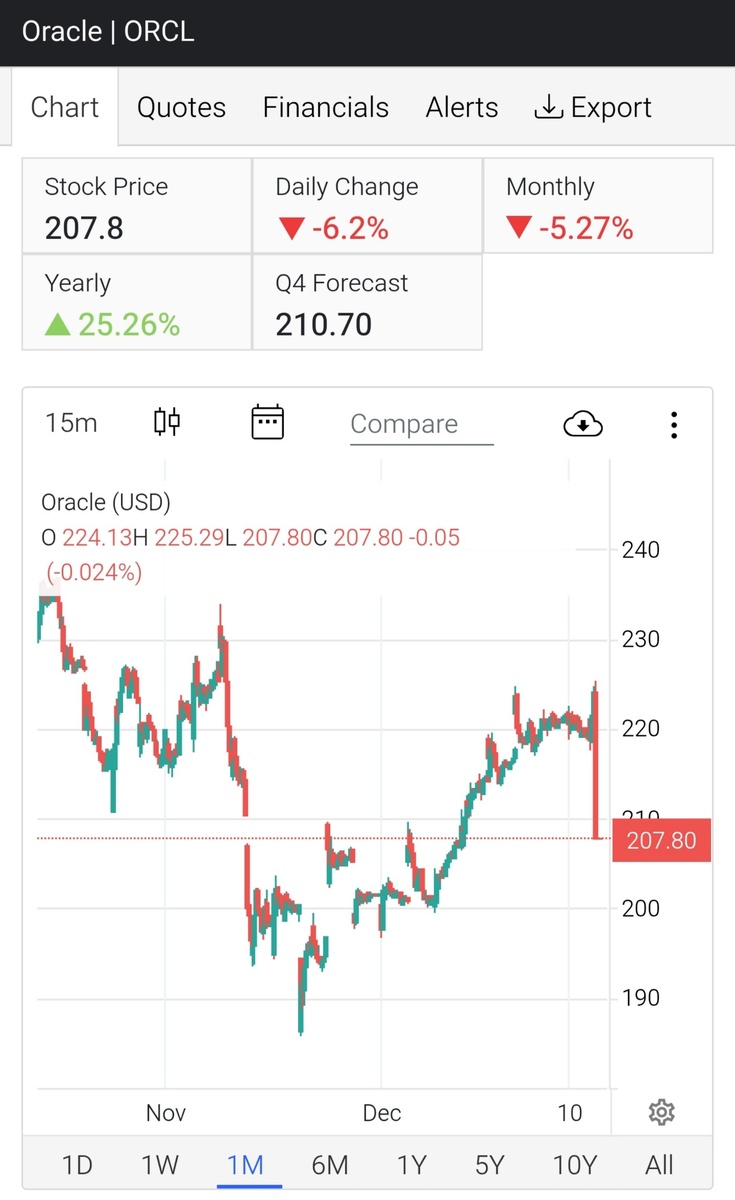This screenshot has height=1200, width=735.
Task: Show the 6M time range
Action: (329, 1165)
